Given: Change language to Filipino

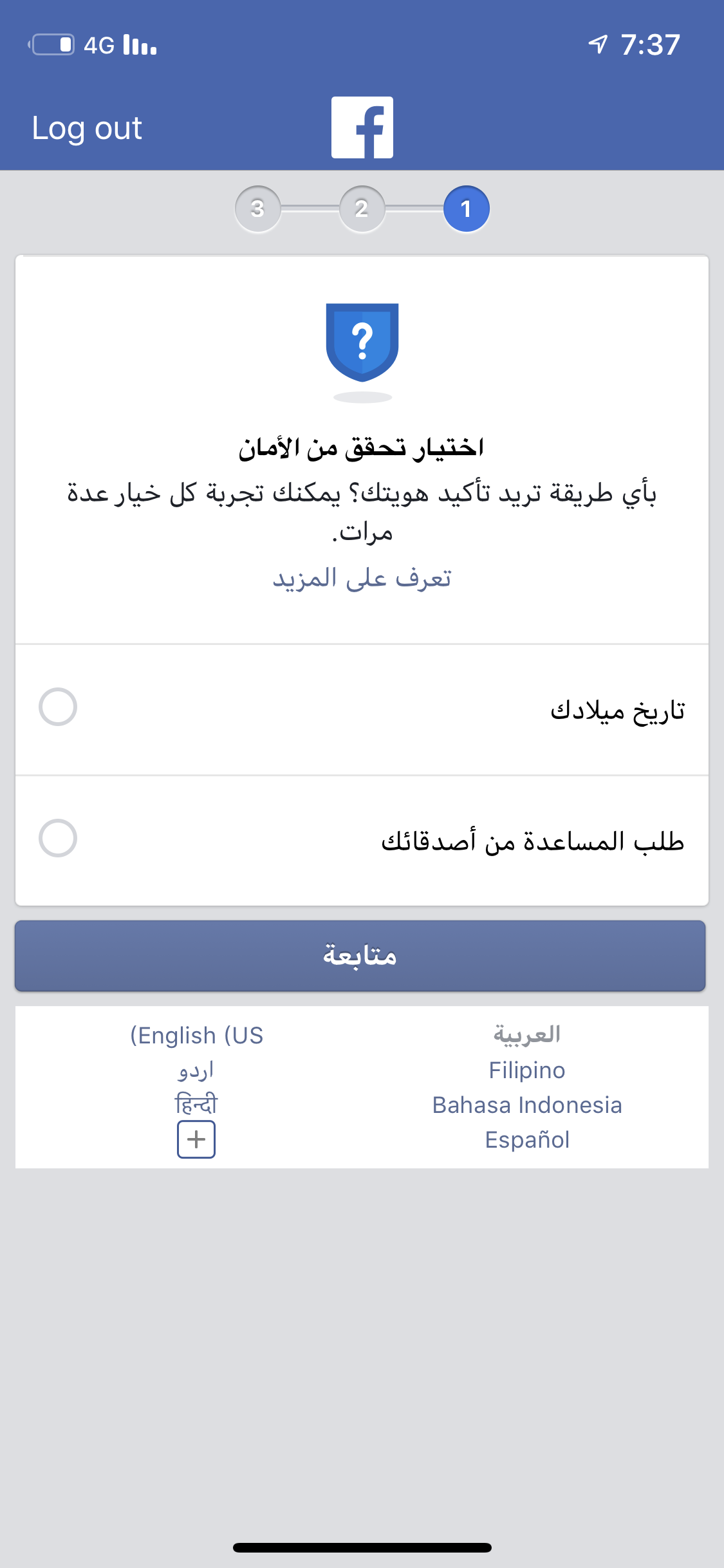Looking at the screenshot, I should click(527, 1070).
